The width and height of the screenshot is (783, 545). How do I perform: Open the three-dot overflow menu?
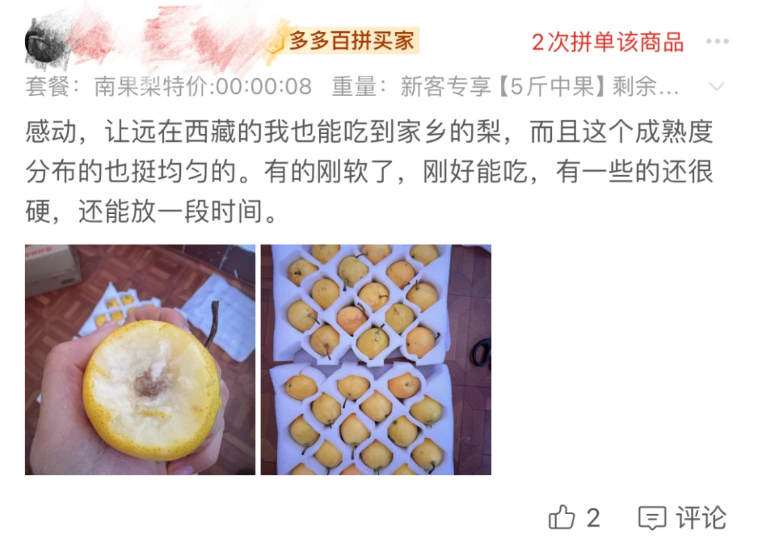(717, 42)
